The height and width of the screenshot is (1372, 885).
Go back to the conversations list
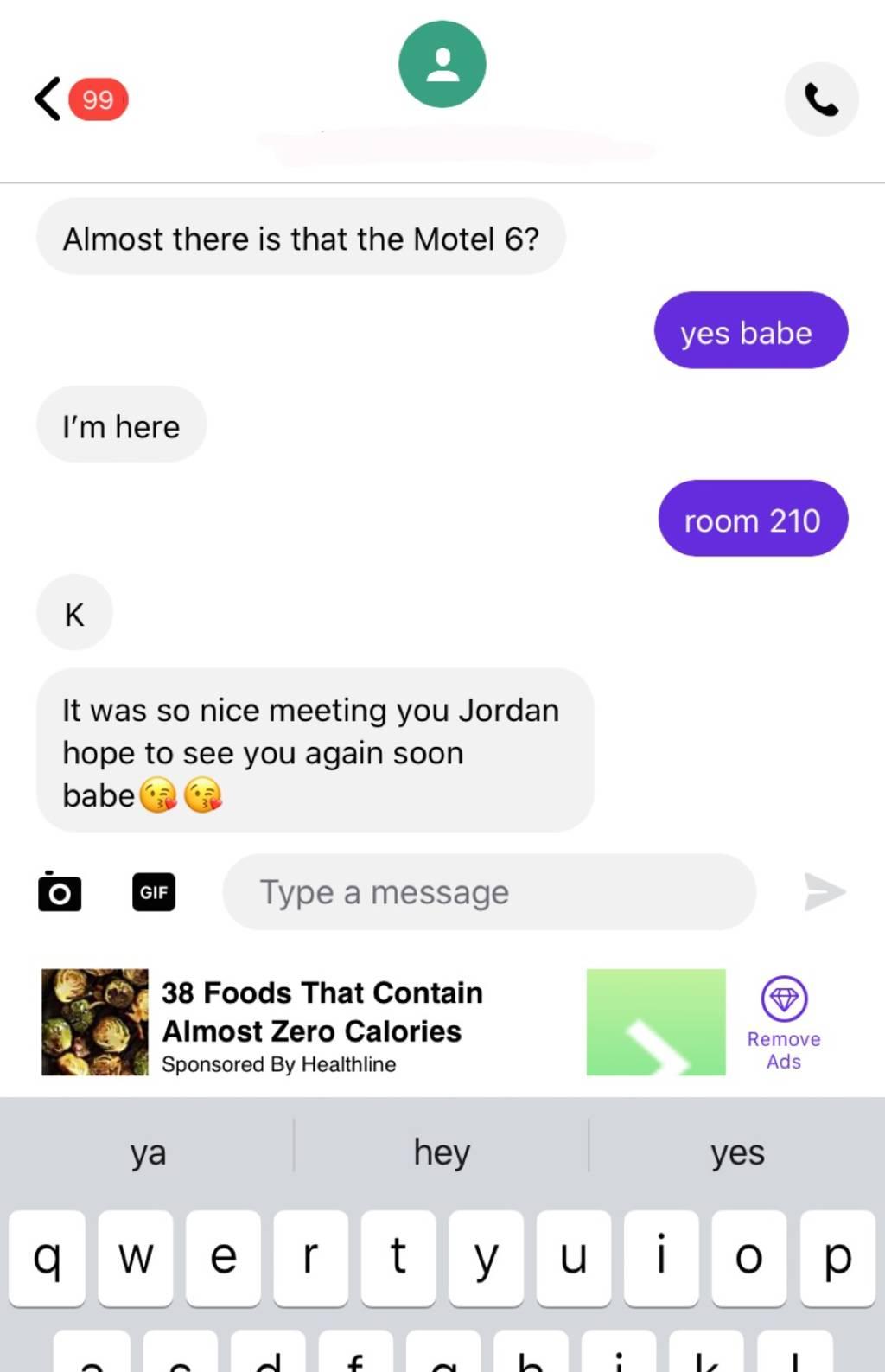pyautogui.click(x=48, y=99)
